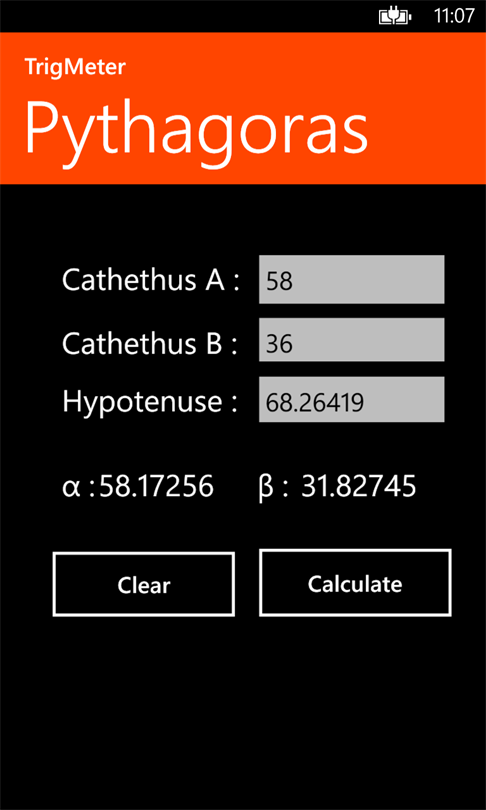Select the Hypotenuse text field
This screenshot has width=486, height=810.
pos(351,399)
